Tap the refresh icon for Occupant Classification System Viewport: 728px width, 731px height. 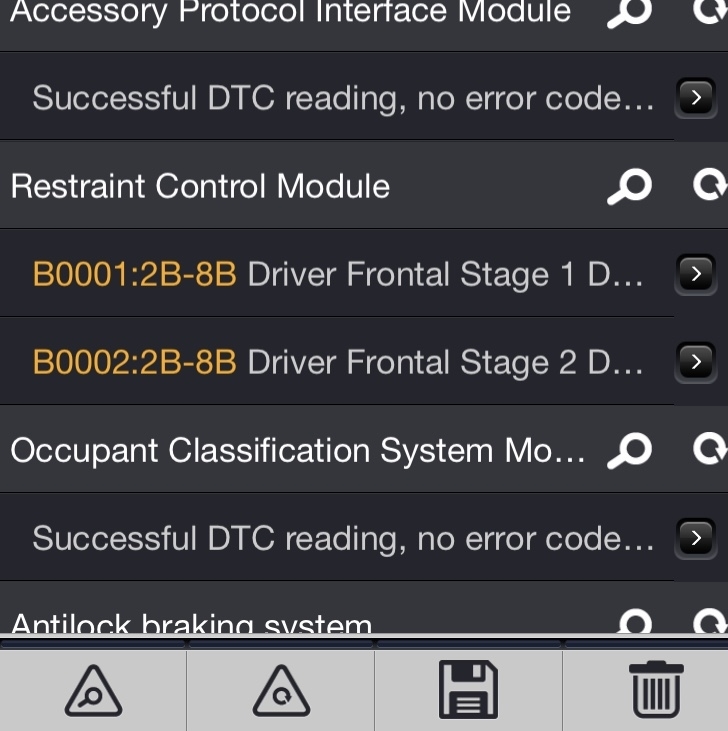click(x=710, y=450)
